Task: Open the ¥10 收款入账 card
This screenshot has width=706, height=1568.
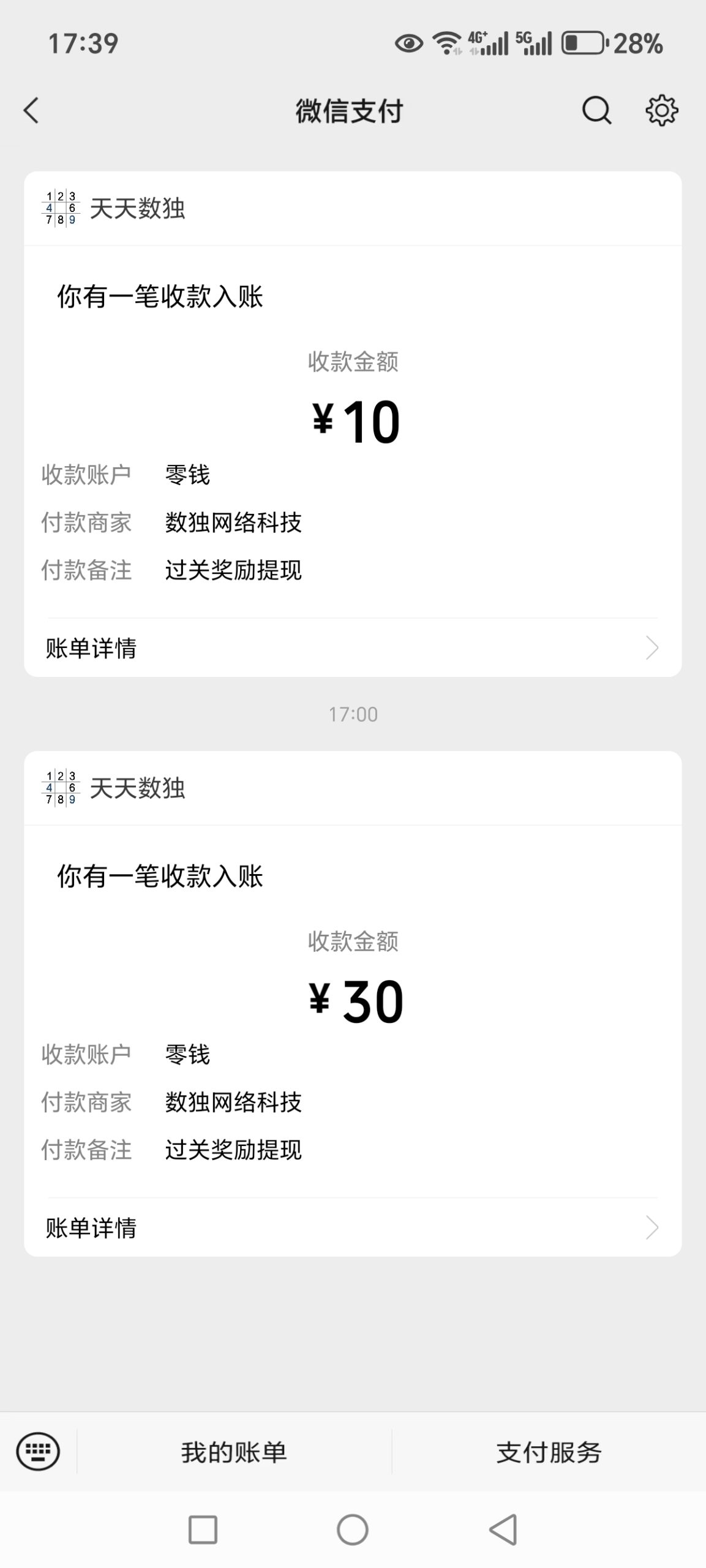Action: tap(352, 423)
